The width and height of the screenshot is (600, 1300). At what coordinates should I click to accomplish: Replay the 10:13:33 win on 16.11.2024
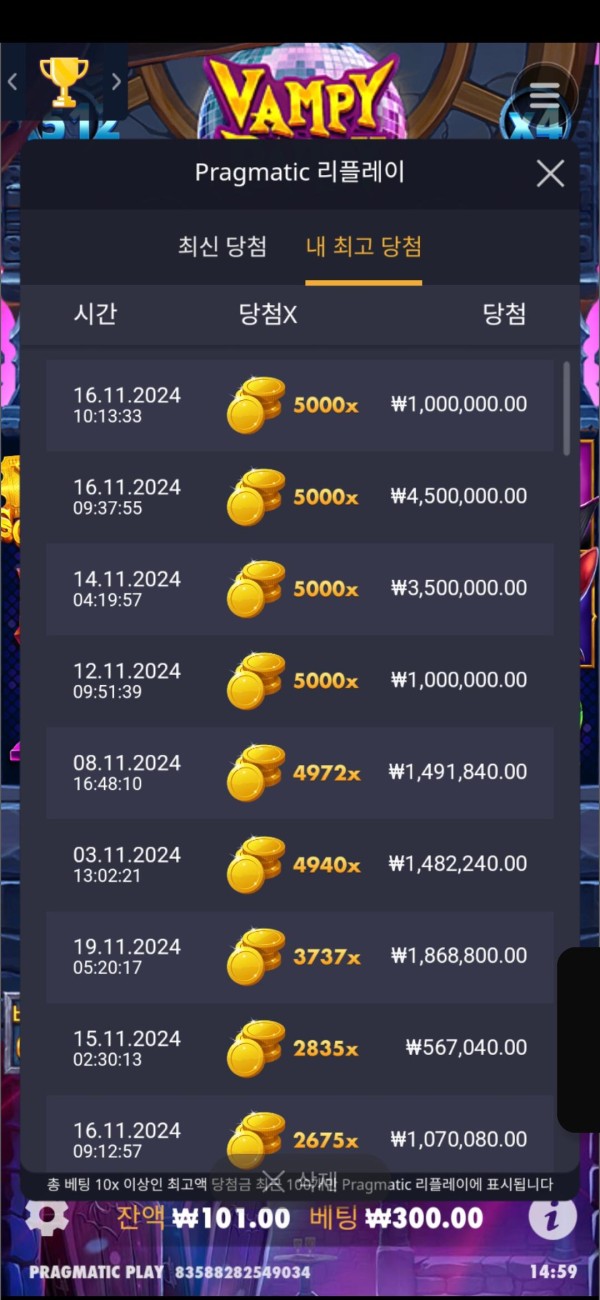click(300, 405)
